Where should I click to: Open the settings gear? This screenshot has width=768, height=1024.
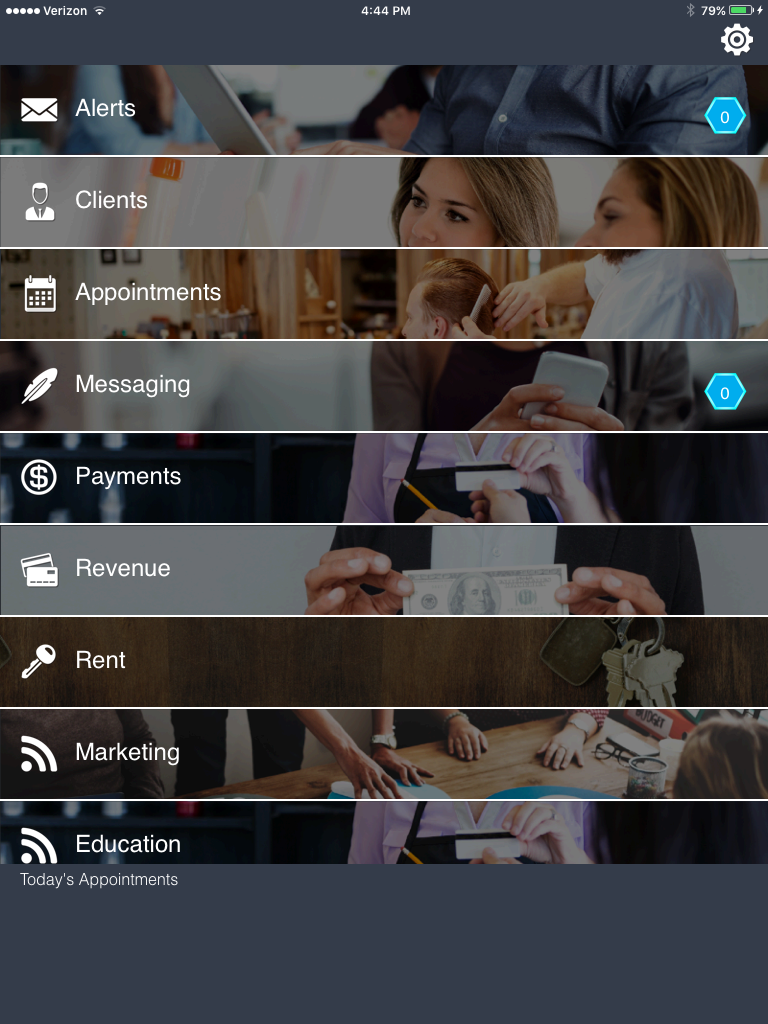pos(736,39)
